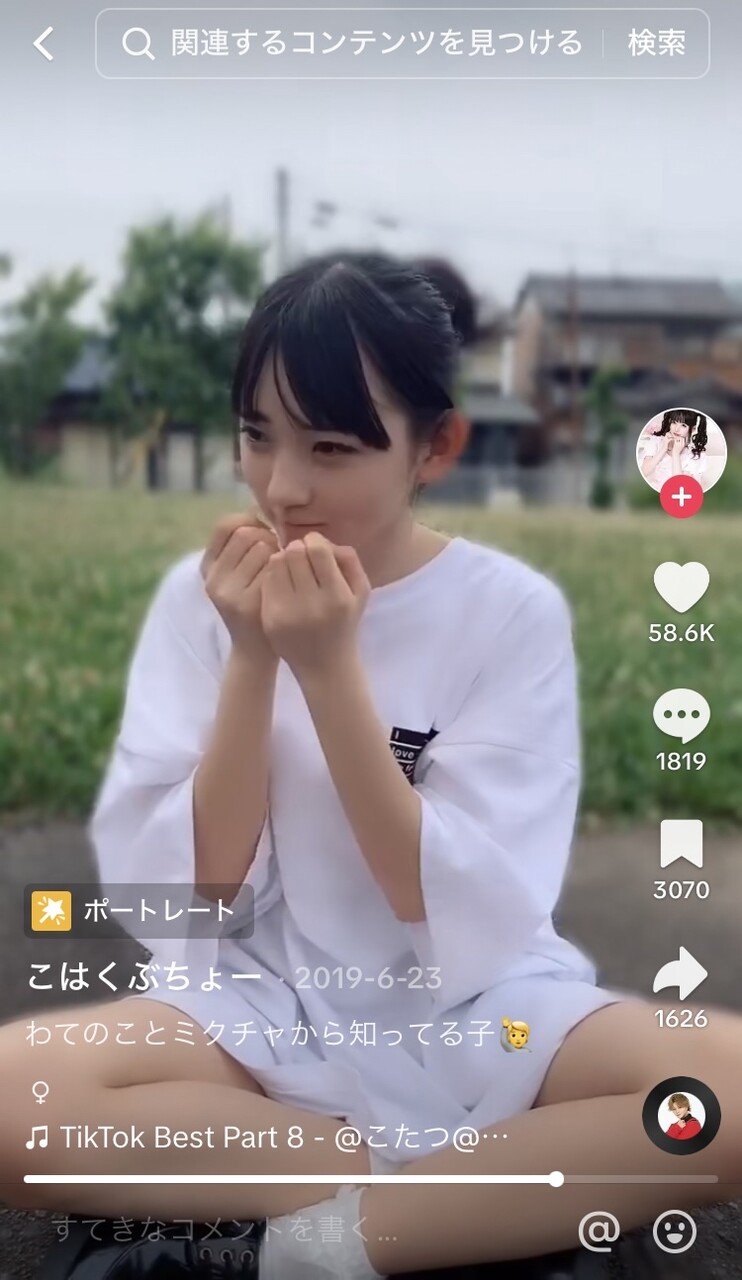Go back with the top-left arrow
The image size is (742, 1280).
pyautogui.click(x=43, y=44)
